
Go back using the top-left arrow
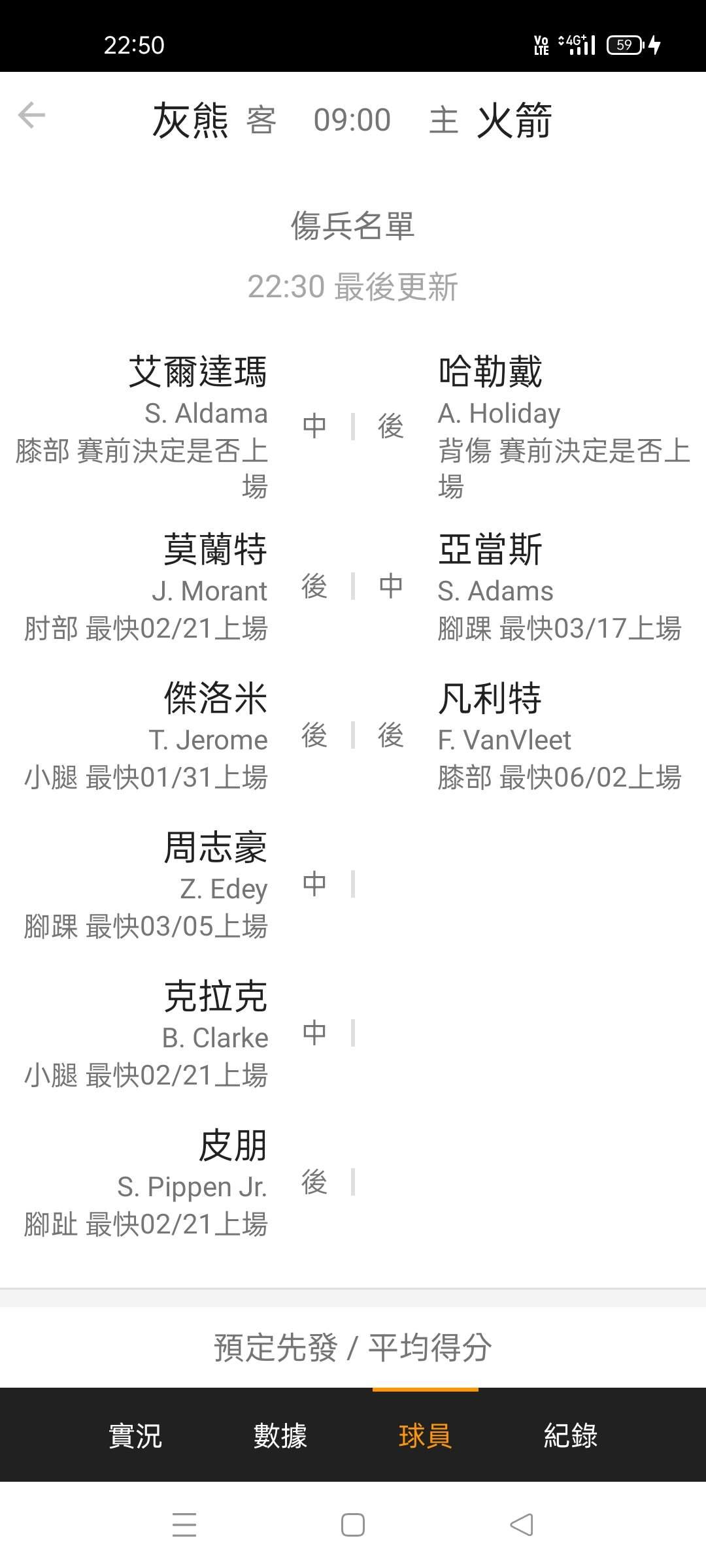pos(31,116)
